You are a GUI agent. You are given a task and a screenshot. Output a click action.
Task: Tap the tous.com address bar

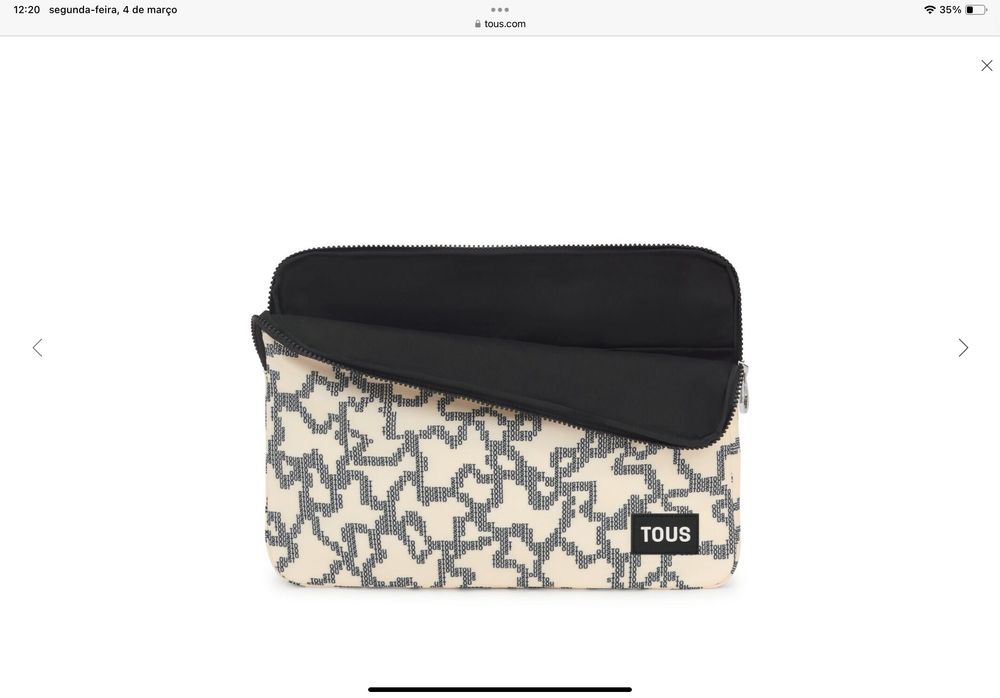coord(500,24)
